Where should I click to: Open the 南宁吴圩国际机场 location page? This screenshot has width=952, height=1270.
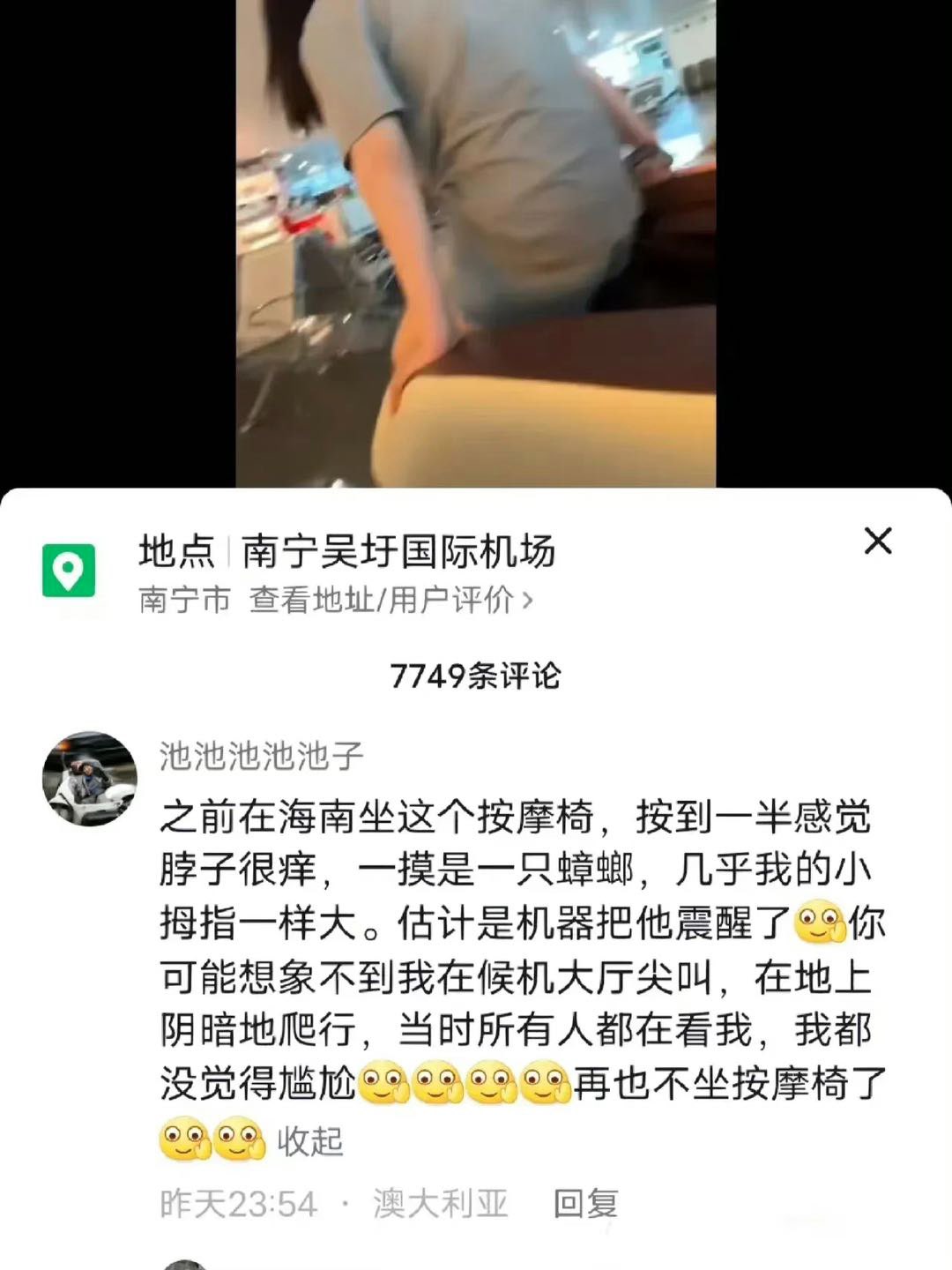(x=398, y=553)
